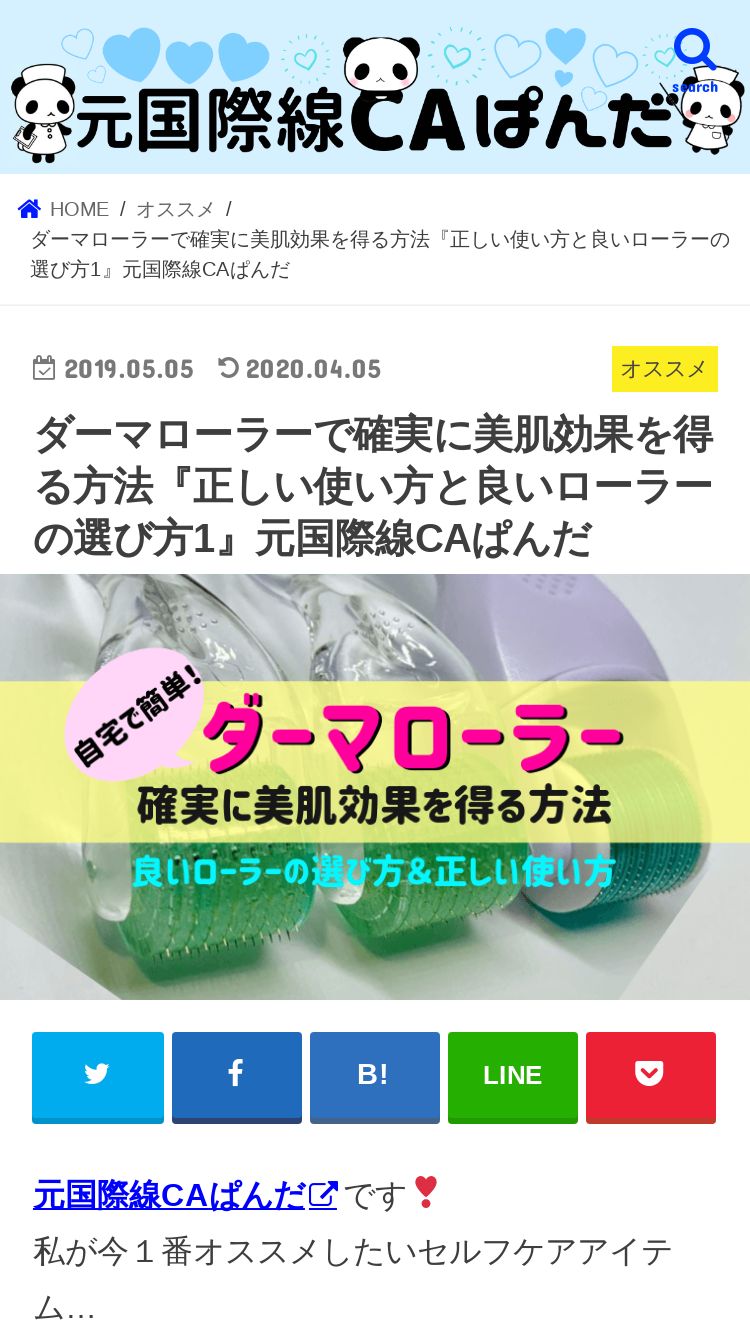Send this article via LINE
This screenshot has height=1334, width=750.
coord(513,1077)
